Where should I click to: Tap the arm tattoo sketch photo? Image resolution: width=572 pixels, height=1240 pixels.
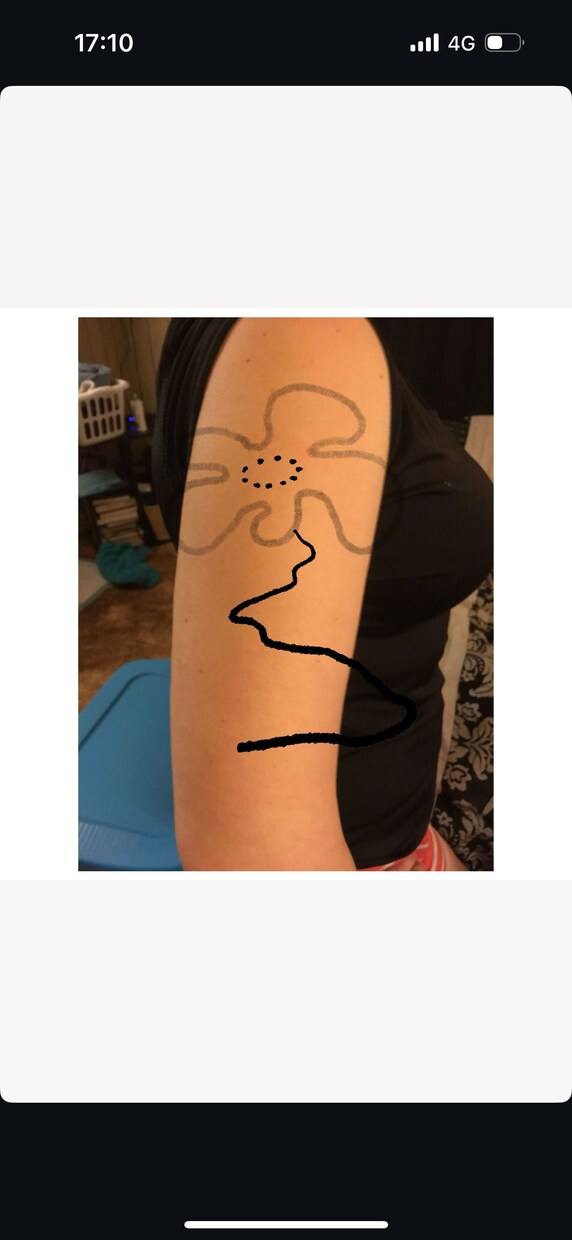pos(286,594)
